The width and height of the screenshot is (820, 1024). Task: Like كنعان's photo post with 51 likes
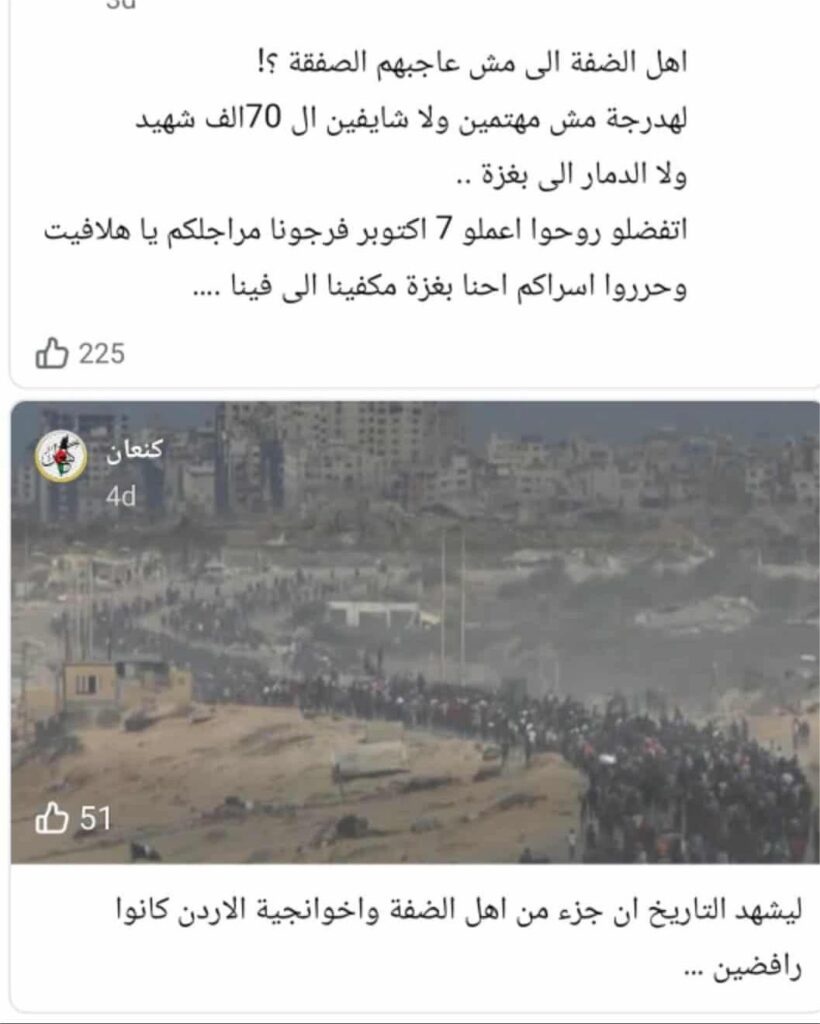[52, 819]
